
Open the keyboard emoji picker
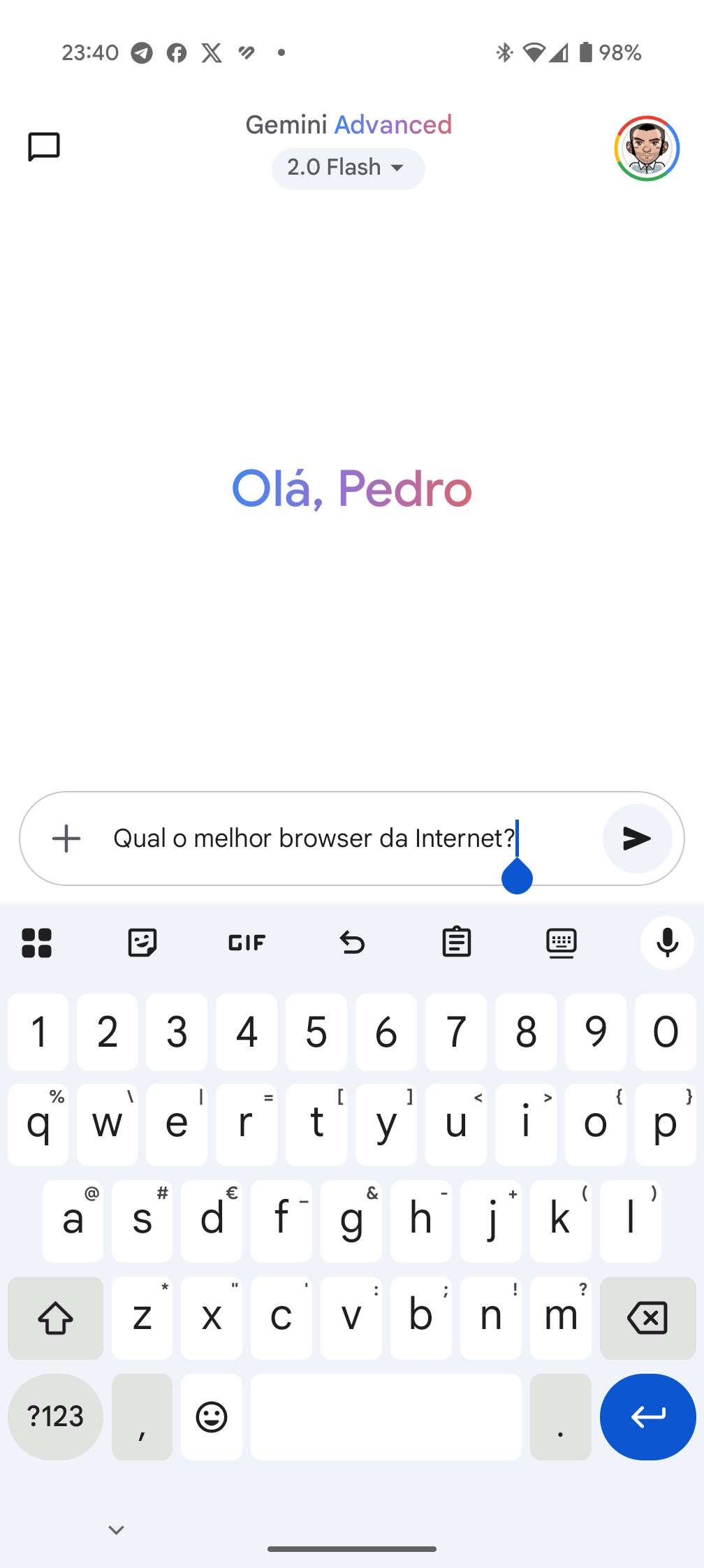212,1417
